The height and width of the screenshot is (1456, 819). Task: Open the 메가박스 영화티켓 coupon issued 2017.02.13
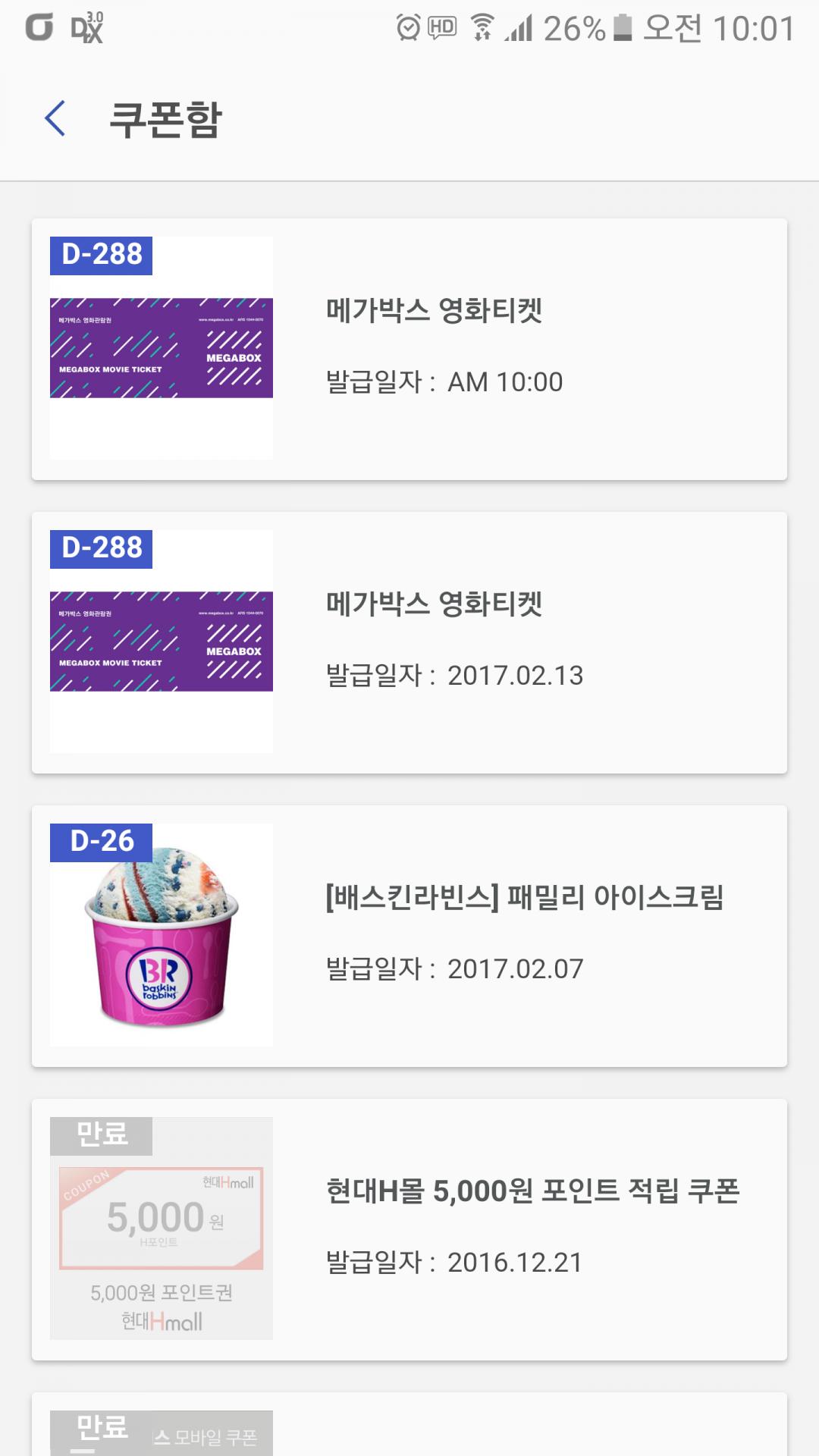409,642
